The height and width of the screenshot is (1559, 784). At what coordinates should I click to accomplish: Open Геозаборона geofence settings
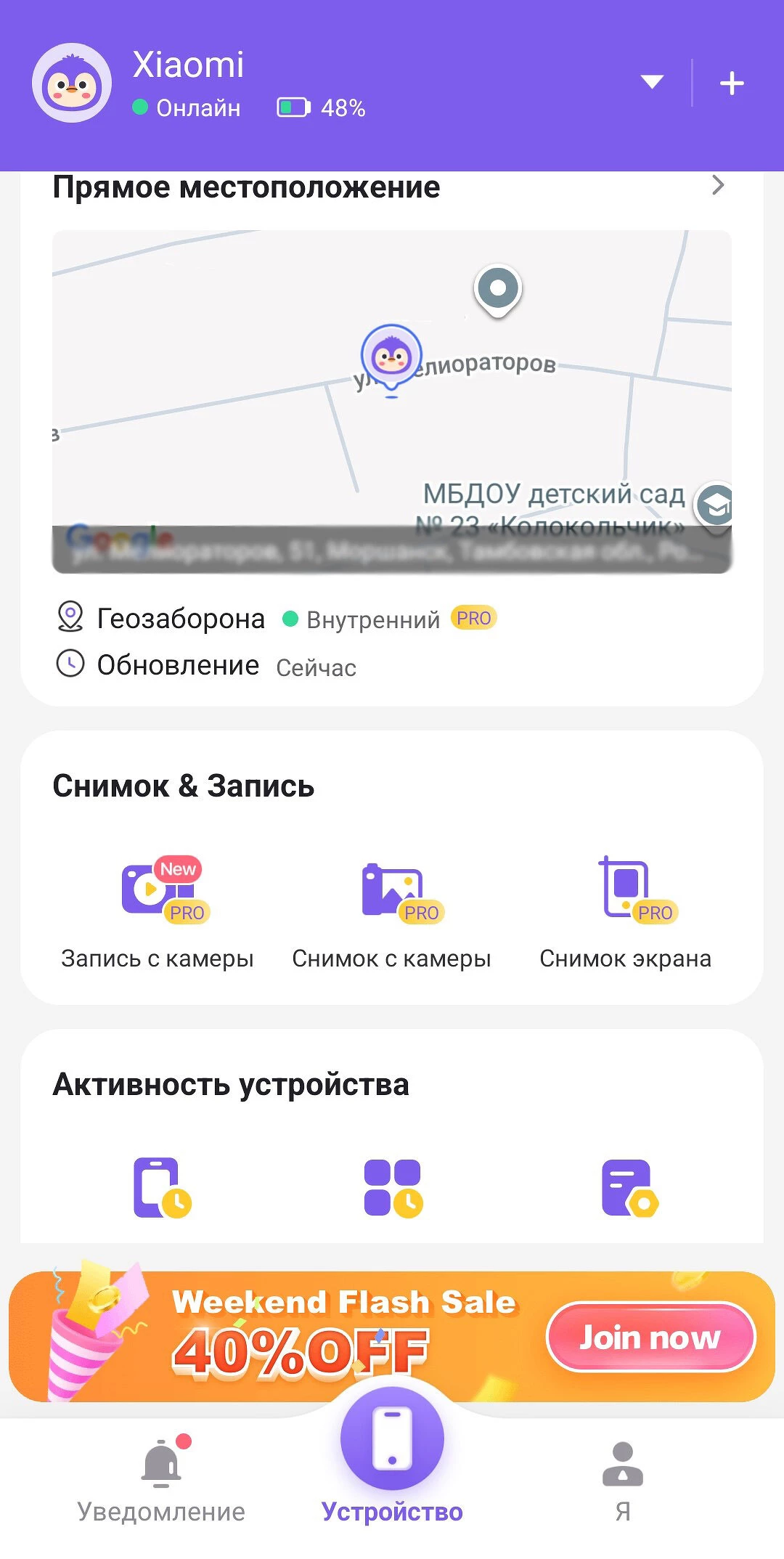point(180,619)
